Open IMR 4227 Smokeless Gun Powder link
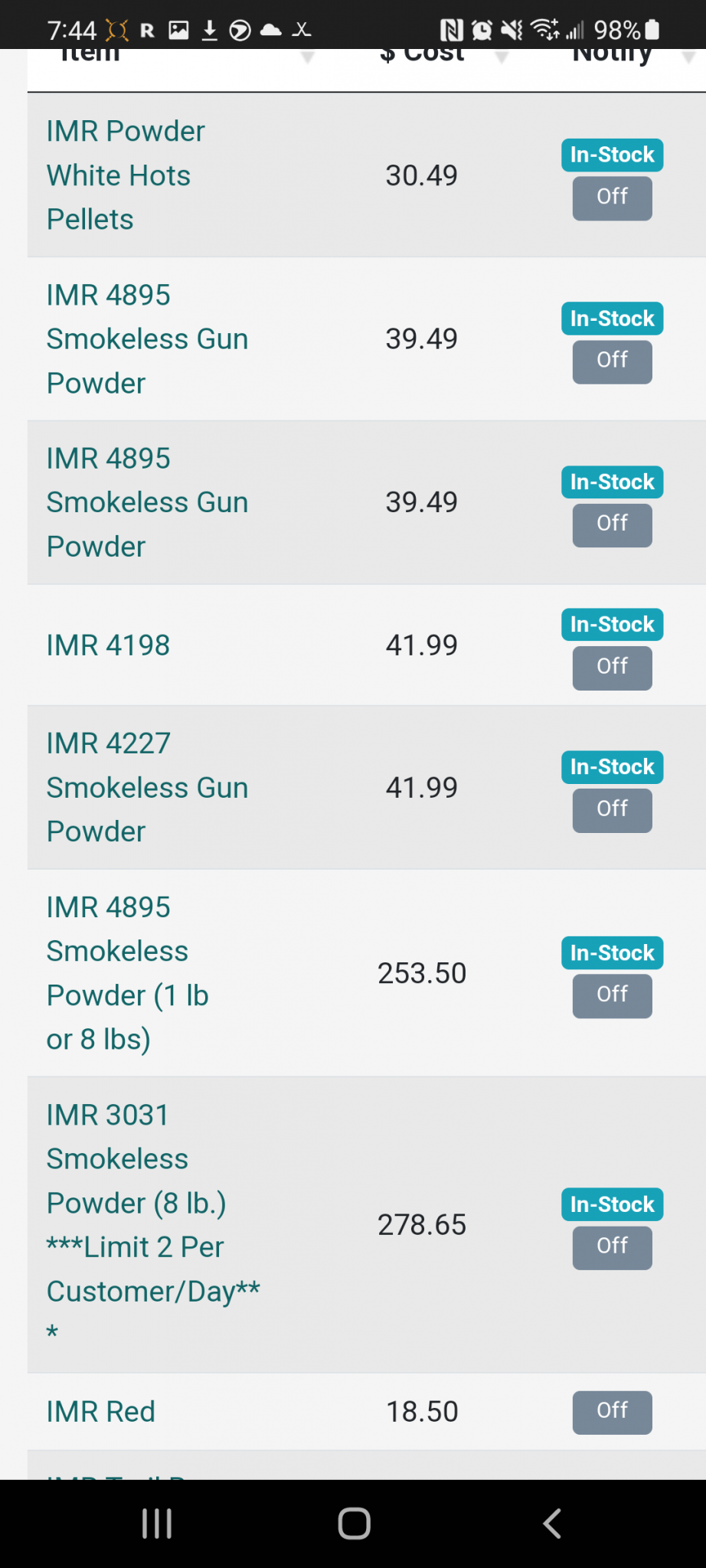Viewport: 706px width, 1568px height. (x=147, y=788)
